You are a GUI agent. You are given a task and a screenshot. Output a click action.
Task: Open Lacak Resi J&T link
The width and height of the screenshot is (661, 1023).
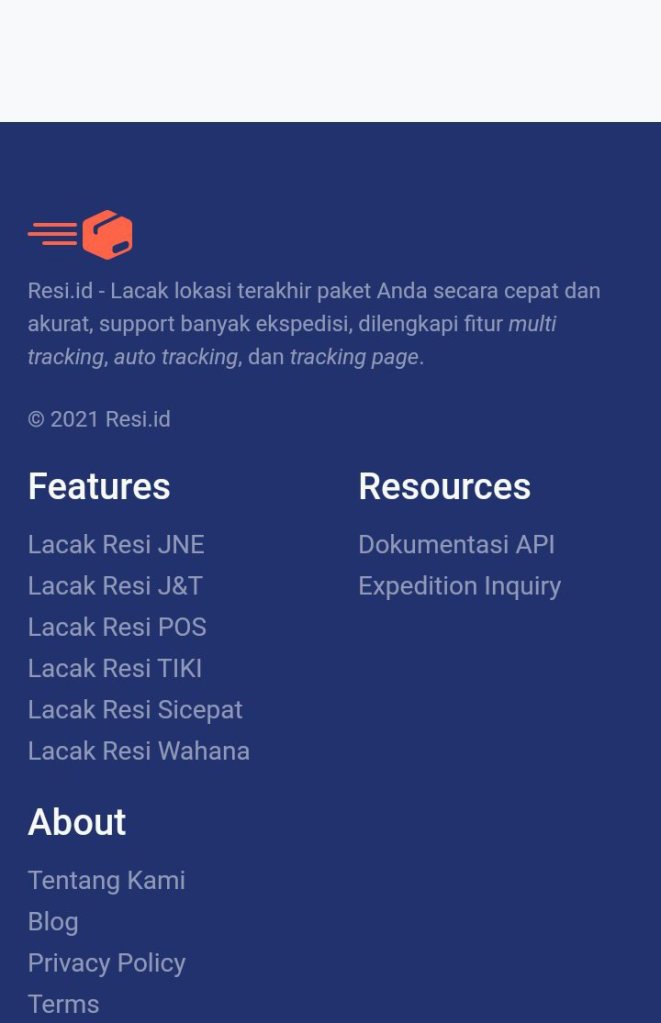point(115,585)
